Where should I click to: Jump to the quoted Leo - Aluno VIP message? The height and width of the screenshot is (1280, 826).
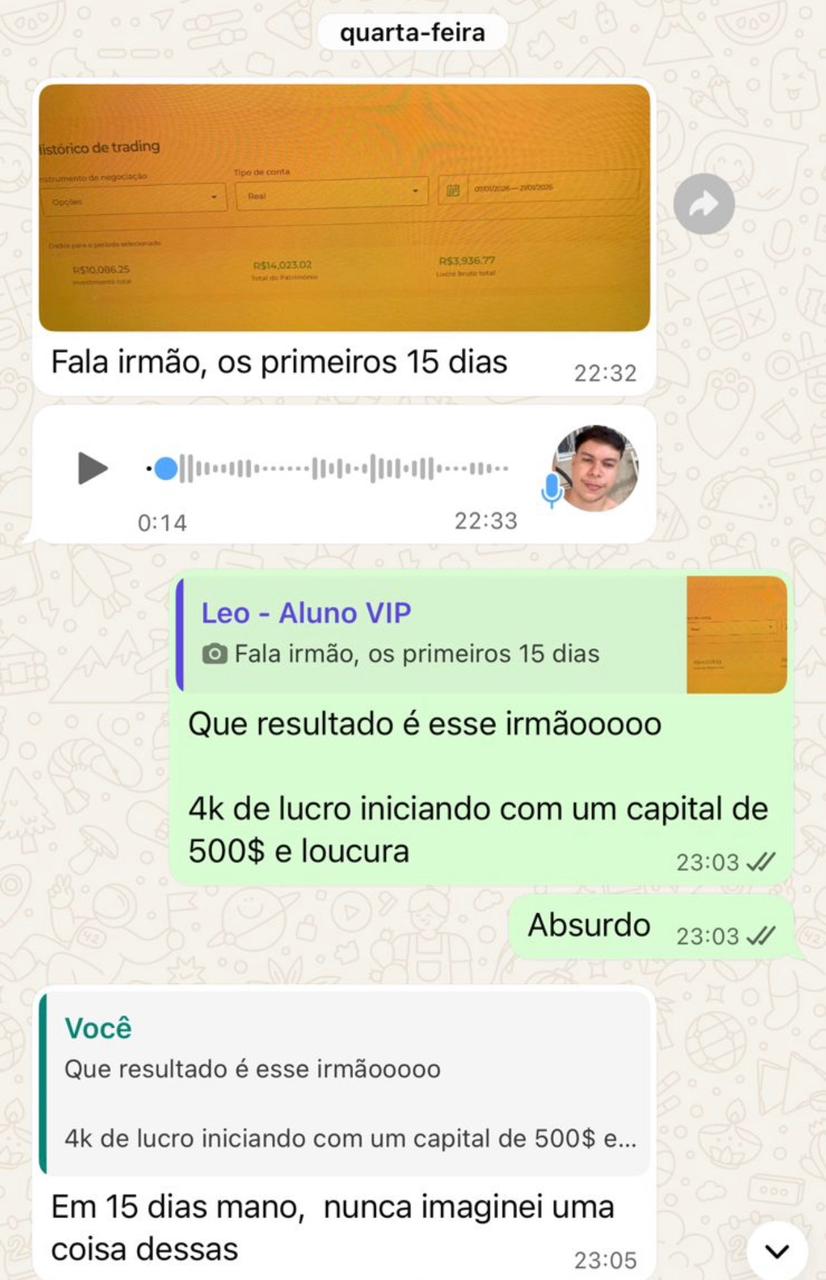[480, 634]
